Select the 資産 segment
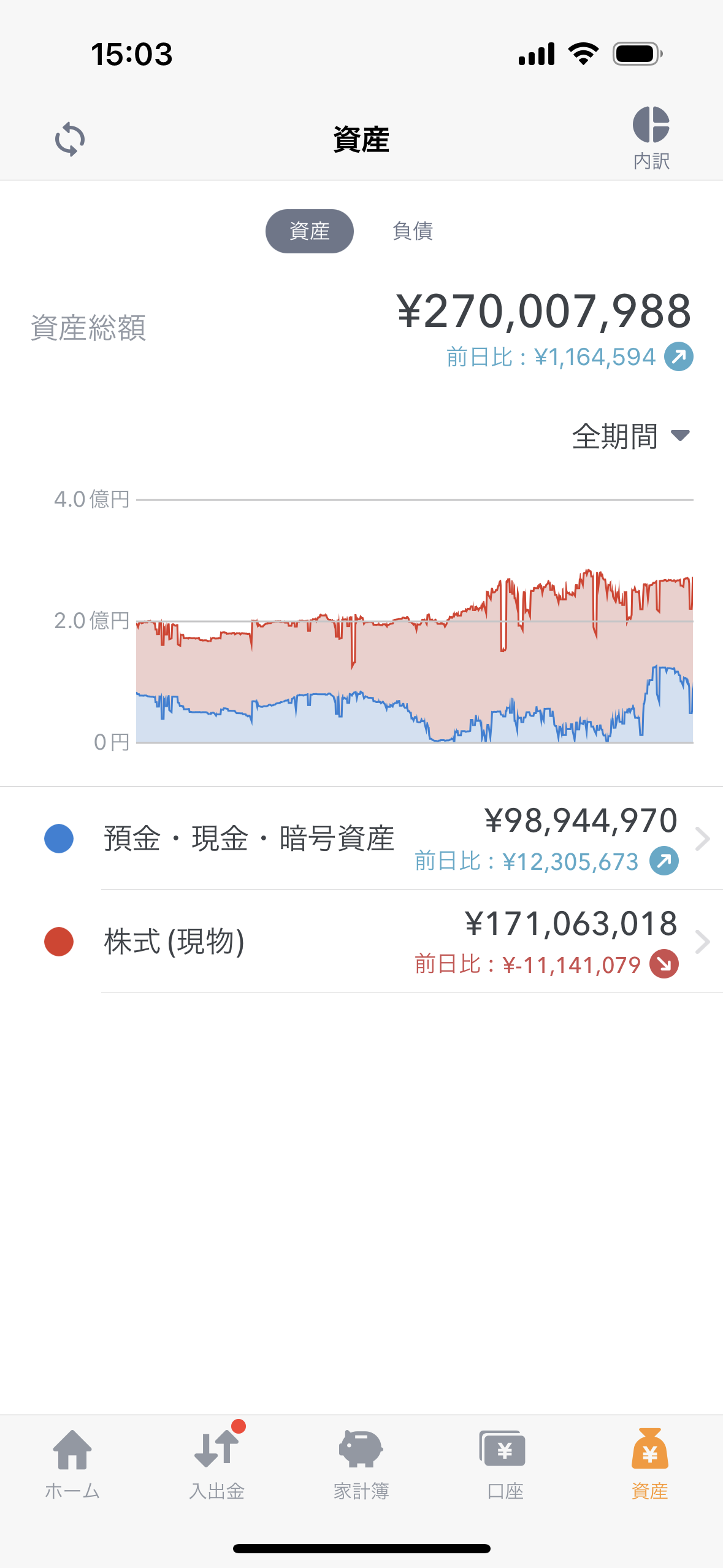Image resolution: width=723 pixels, height=1568 pixels. (x=309, y=231)
